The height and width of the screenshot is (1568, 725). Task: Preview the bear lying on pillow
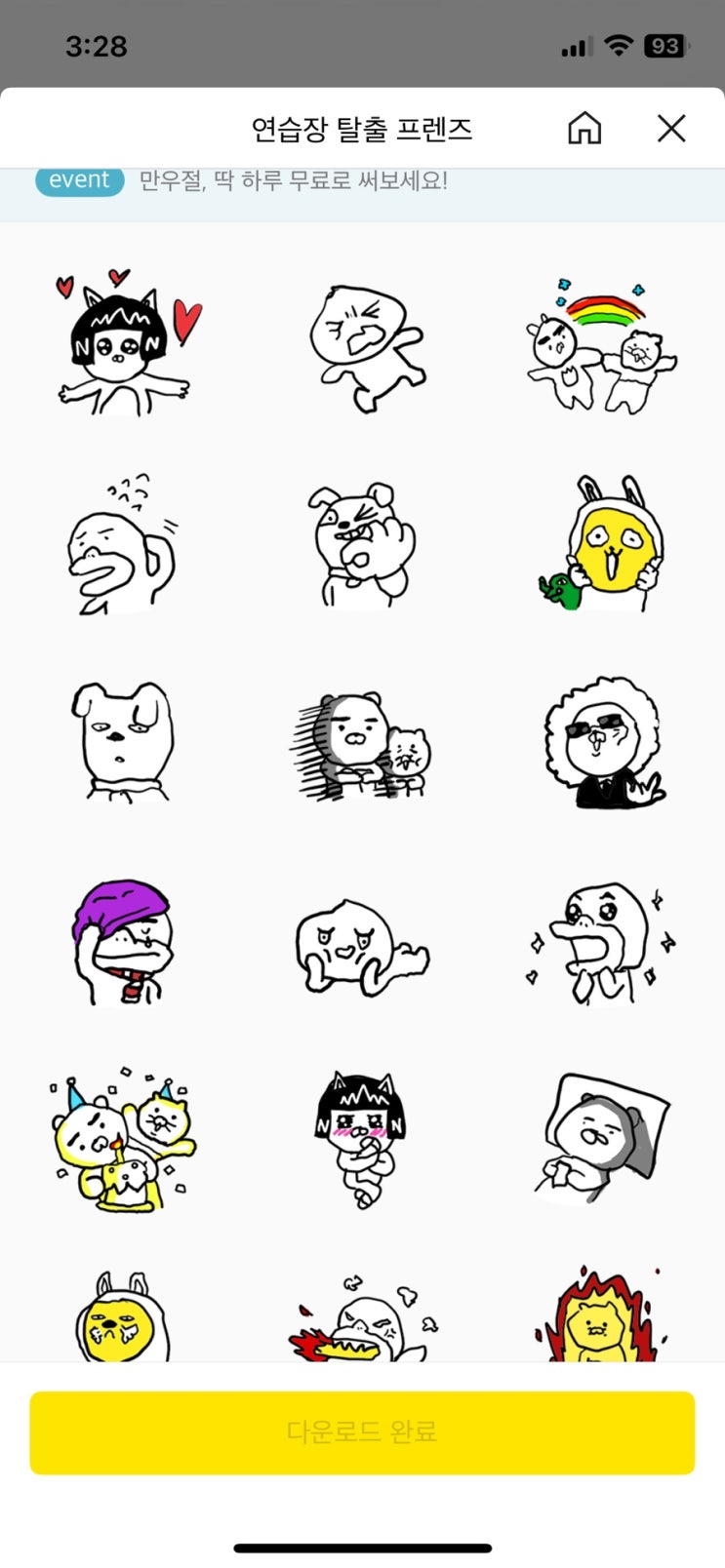(x=601, y=1137)
